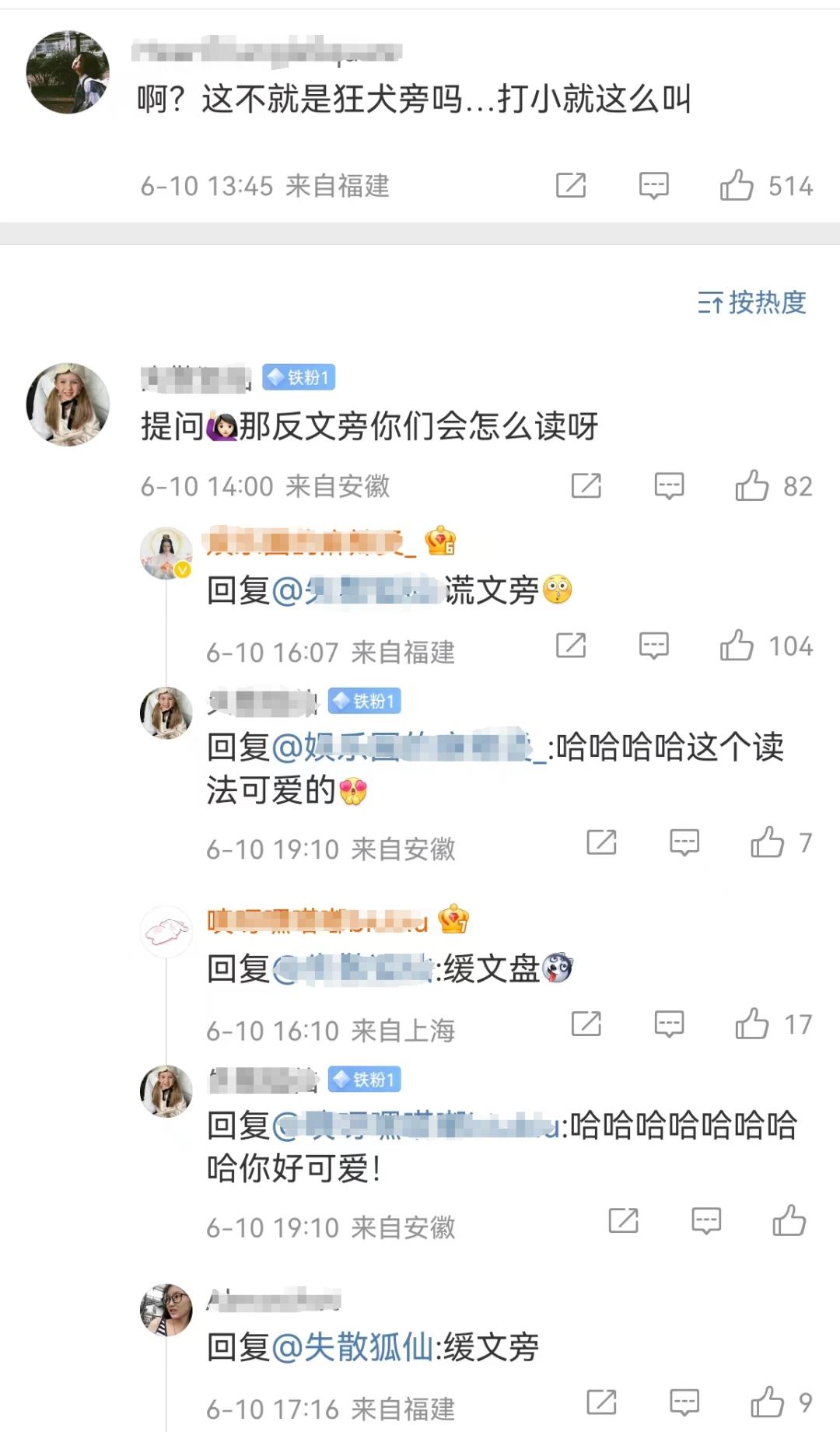Reply to the 缓文盘 comment
This screenshot has height=1432, width=840.
(669, 1024)
